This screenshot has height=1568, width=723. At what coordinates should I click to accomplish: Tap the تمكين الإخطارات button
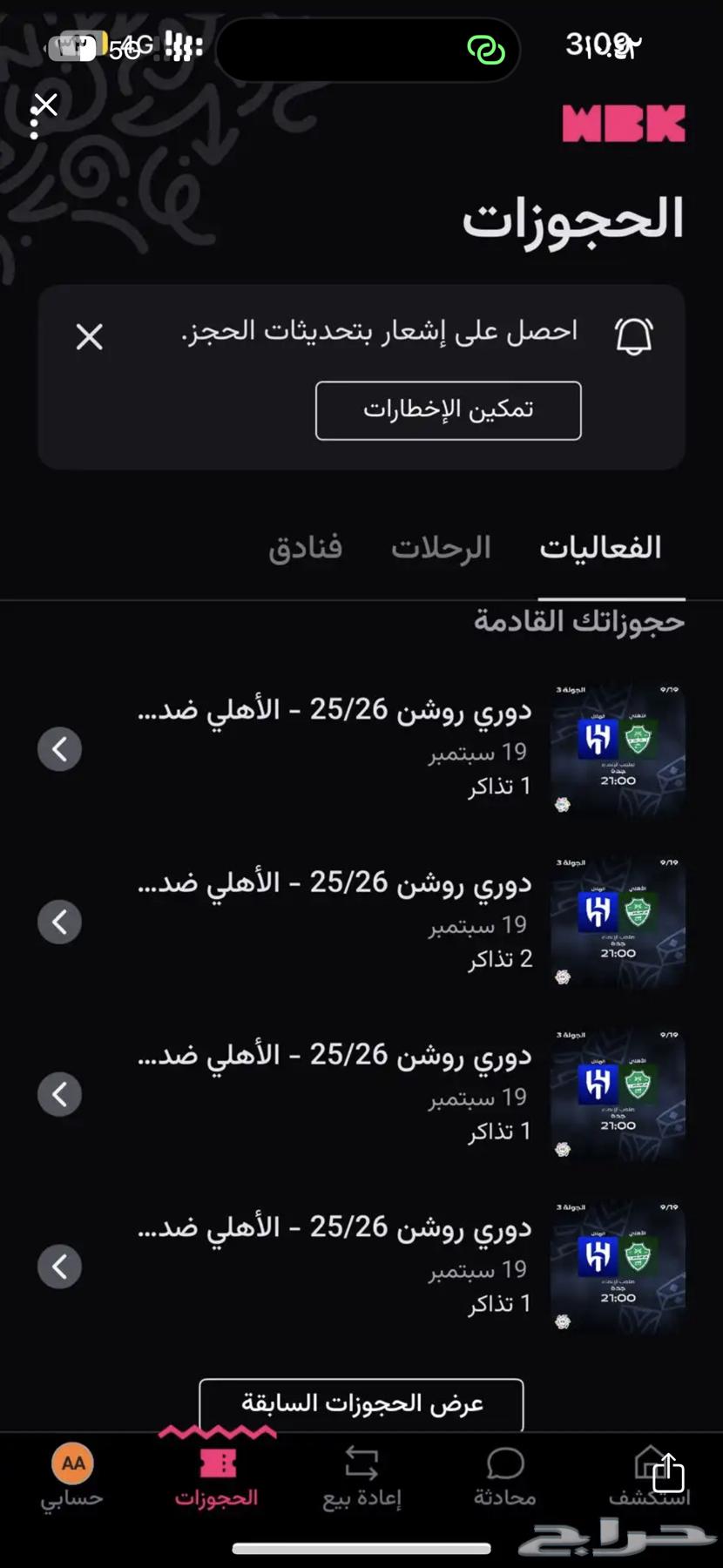tap(448, 410)
